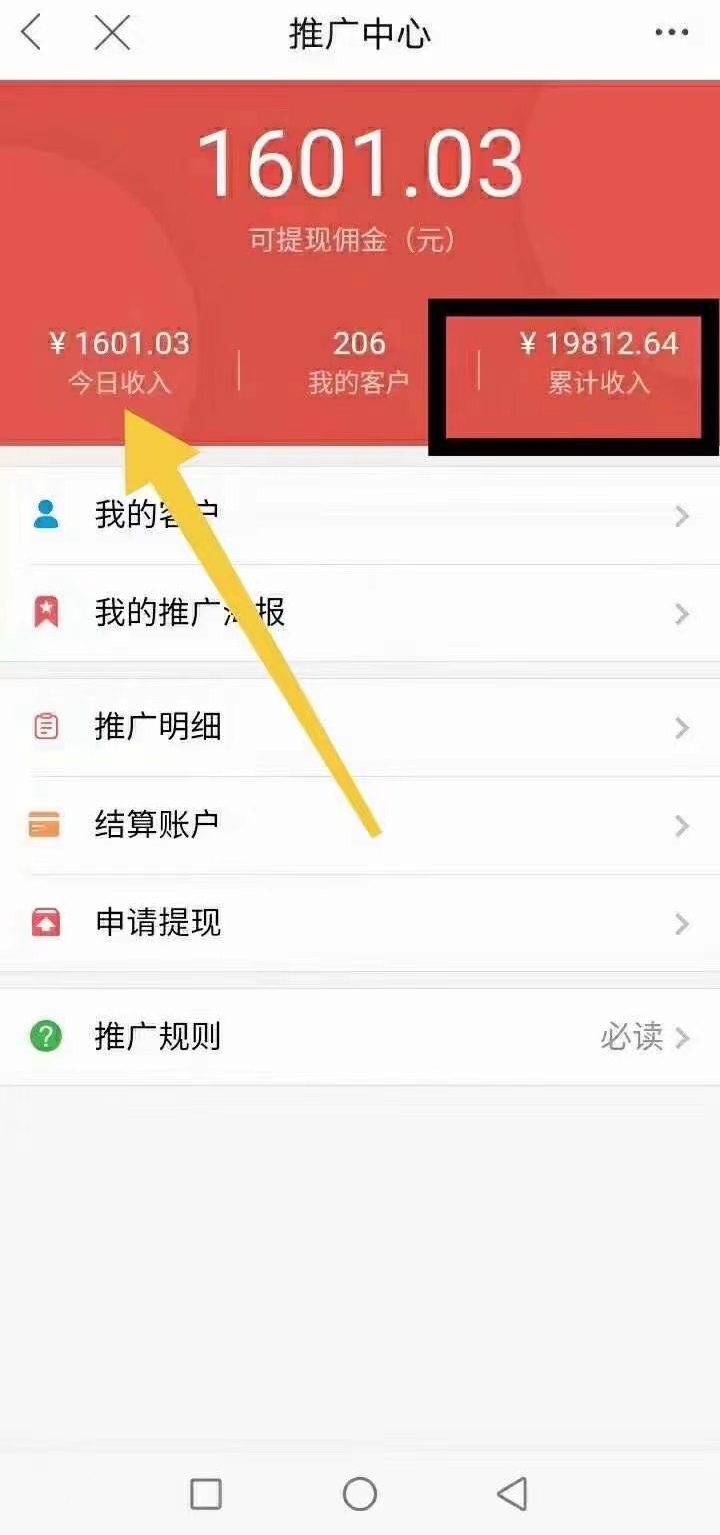View 推广明细 details
The image size is (720, 1535).
pos(360,727)
